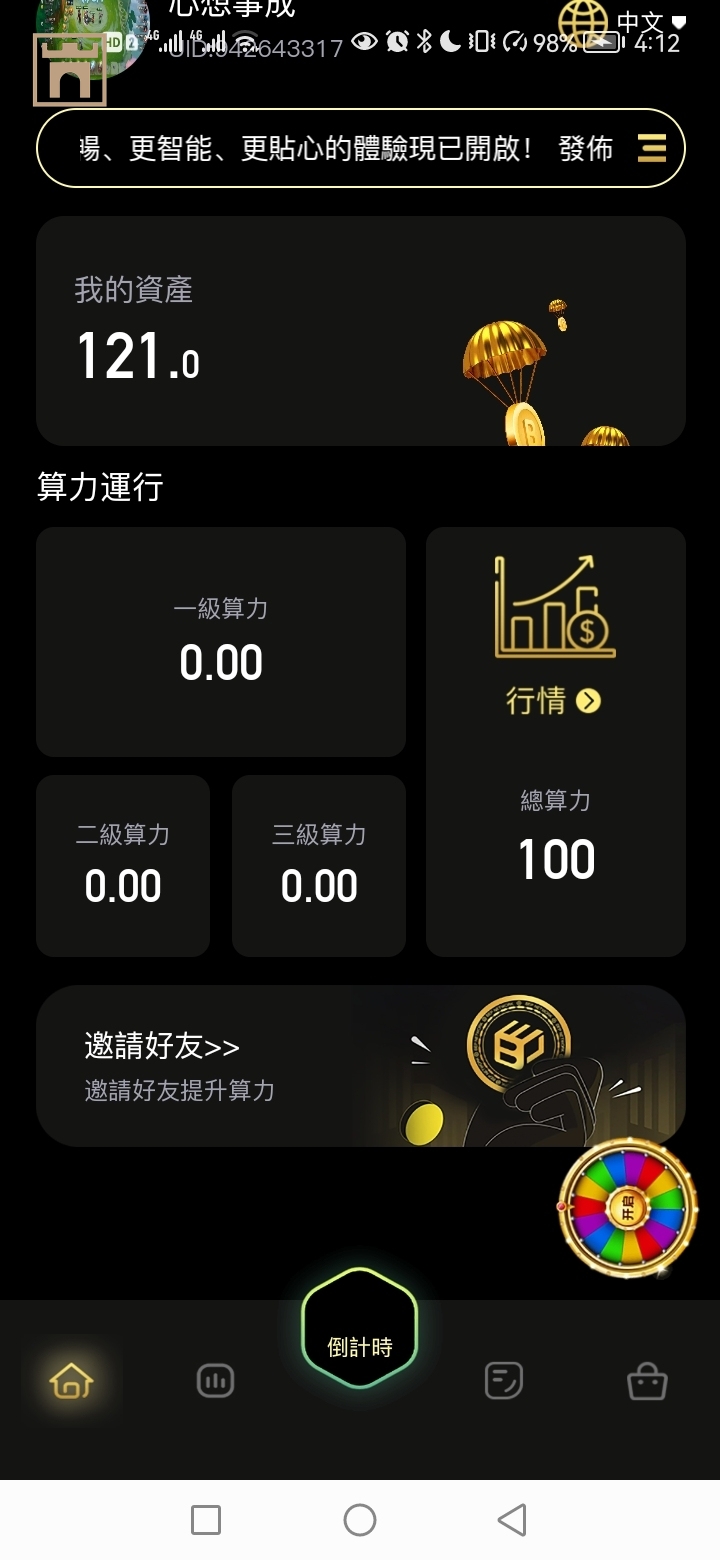Screen dimensions: 720x1560
Task: Open the 邀請好友 invite banner
Action: pyautogui.click(x=360, y=1066)
